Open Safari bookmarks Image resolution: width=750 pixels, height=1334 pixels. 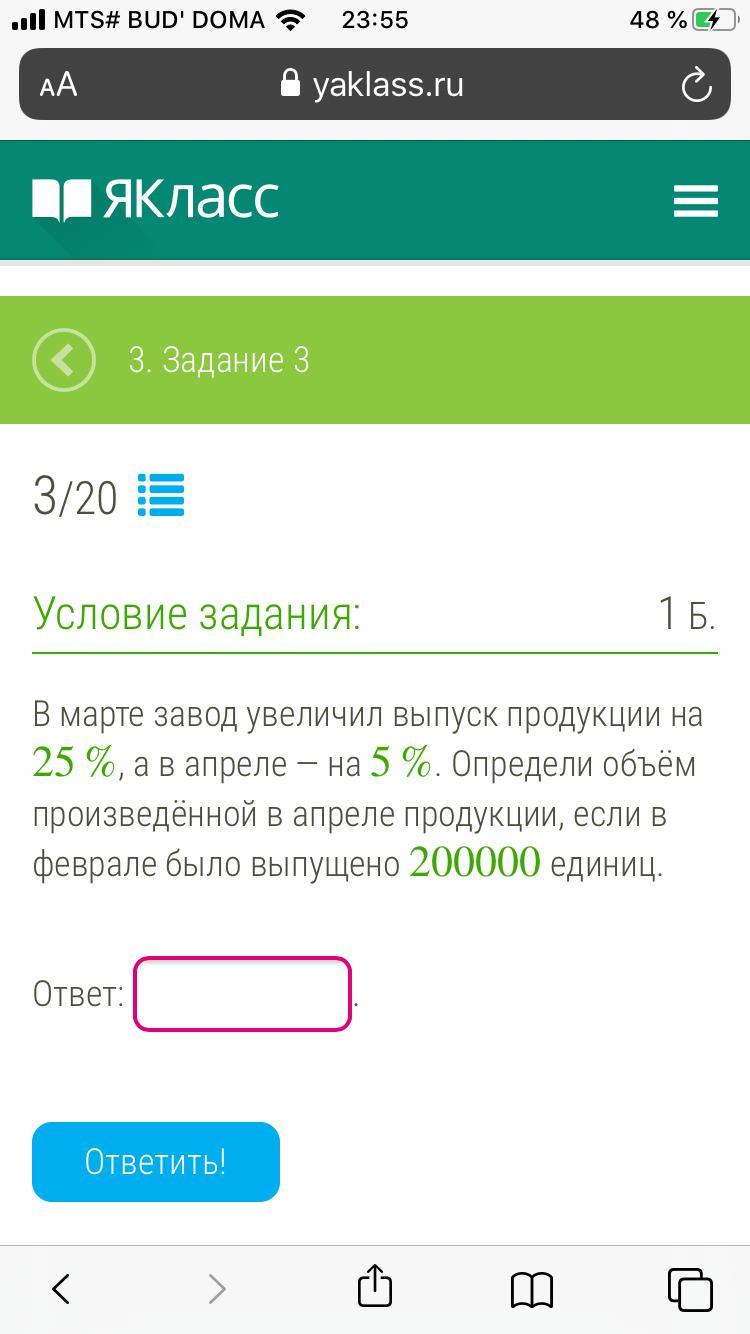coord(532,1289)
